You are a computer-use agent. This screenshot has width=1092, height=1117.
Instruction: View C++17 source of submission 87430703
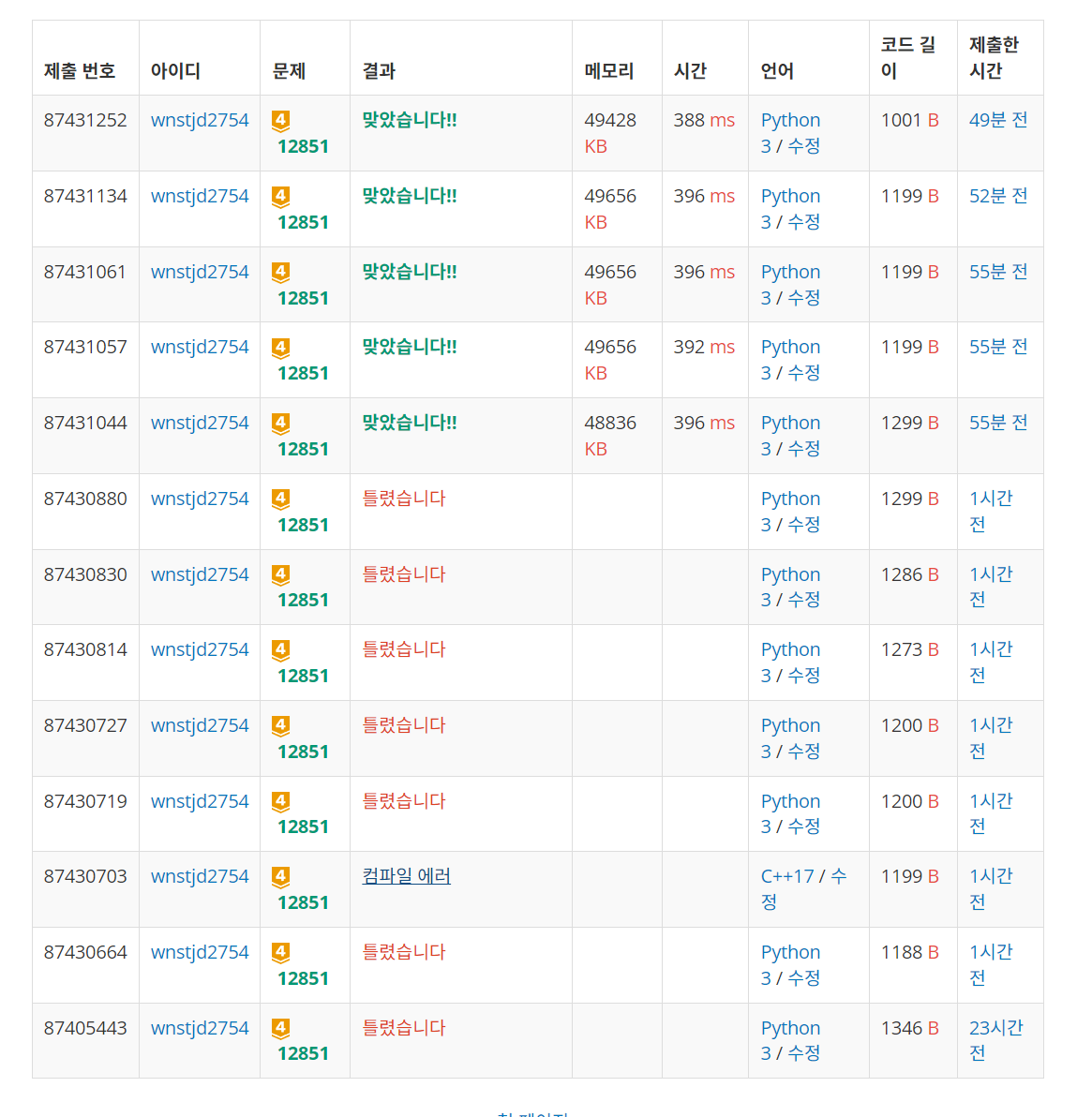(x=787, y=876)
